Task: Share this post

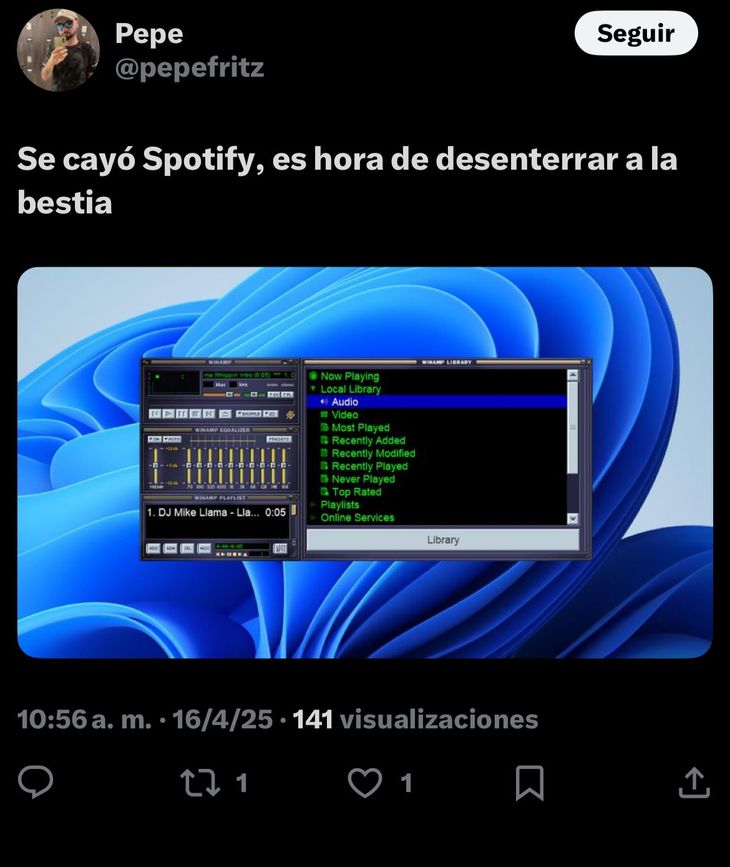Action: coord(693,782)
